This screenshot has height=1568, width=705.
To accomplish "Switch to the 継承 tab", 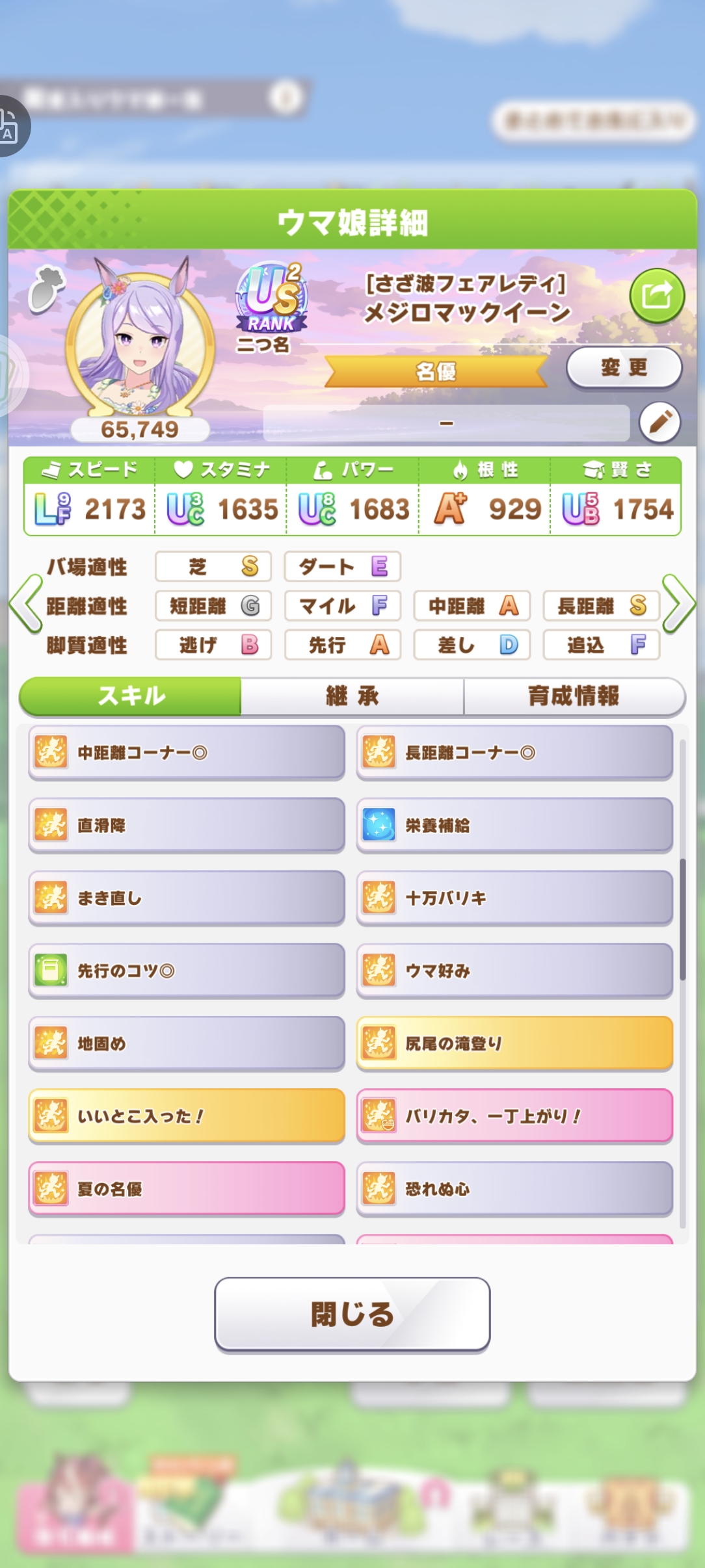I will 352,696.
